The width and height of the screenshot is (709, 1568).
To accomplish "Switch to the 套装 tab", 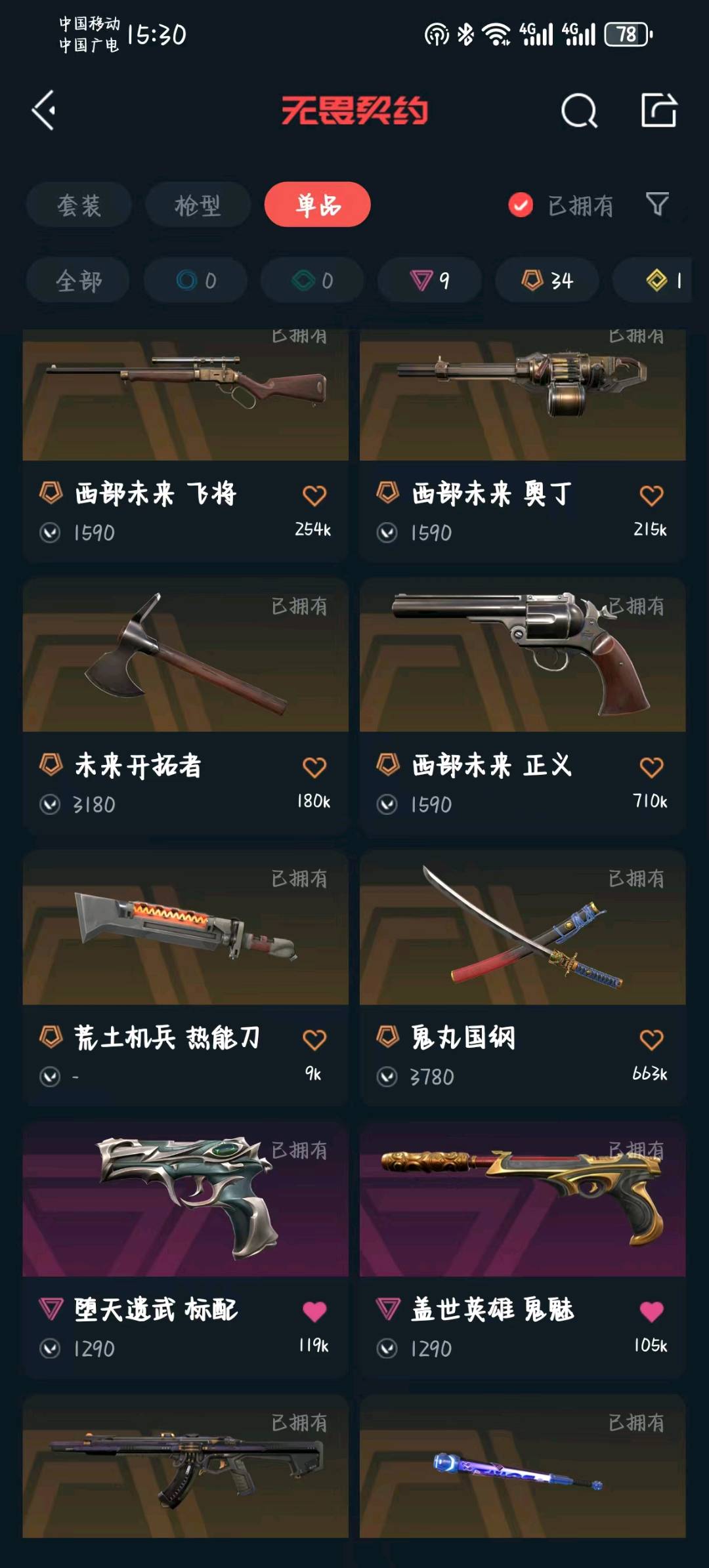I will pos(79,205).
